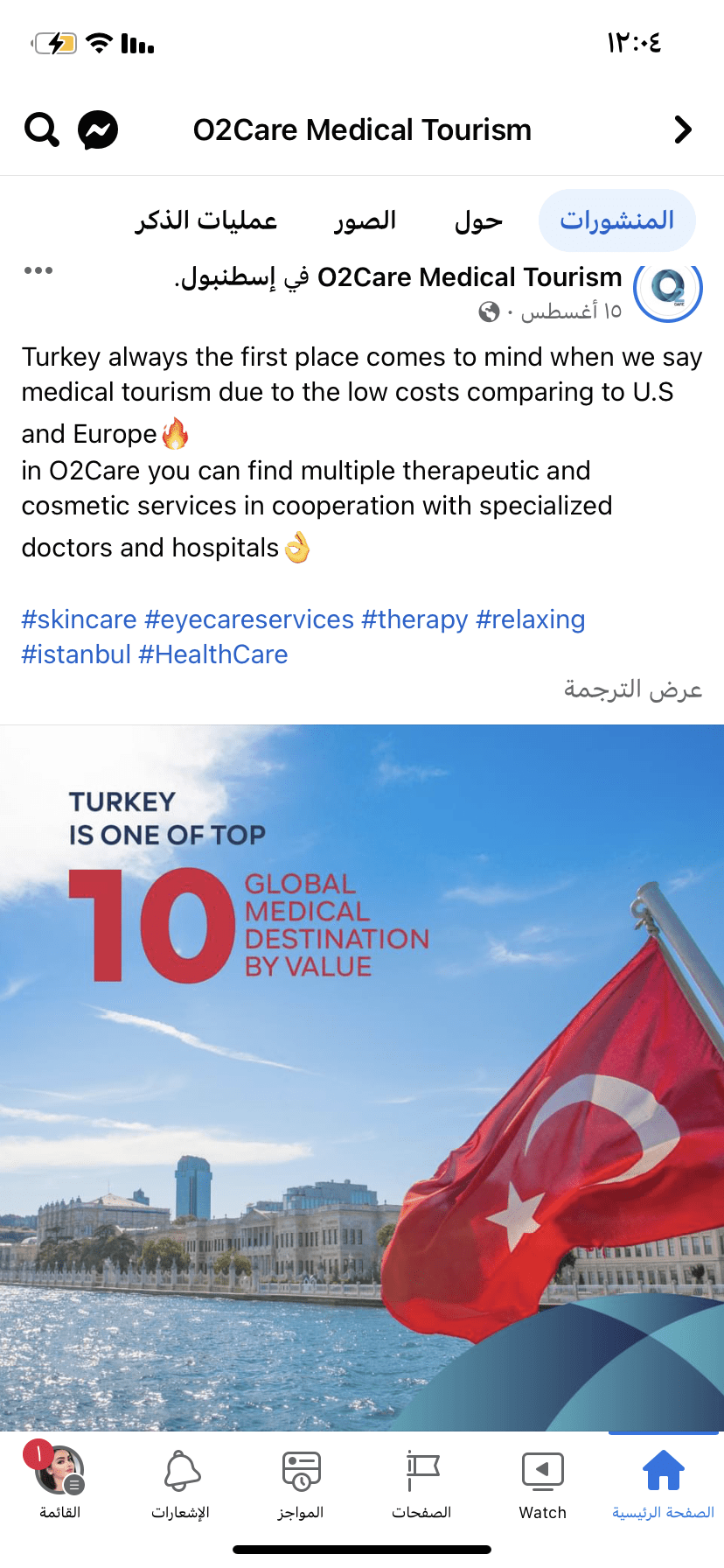The width and height of the screenshot is (724, 1568).
Task: Open the Messenger icon
Action: point(98,130)
